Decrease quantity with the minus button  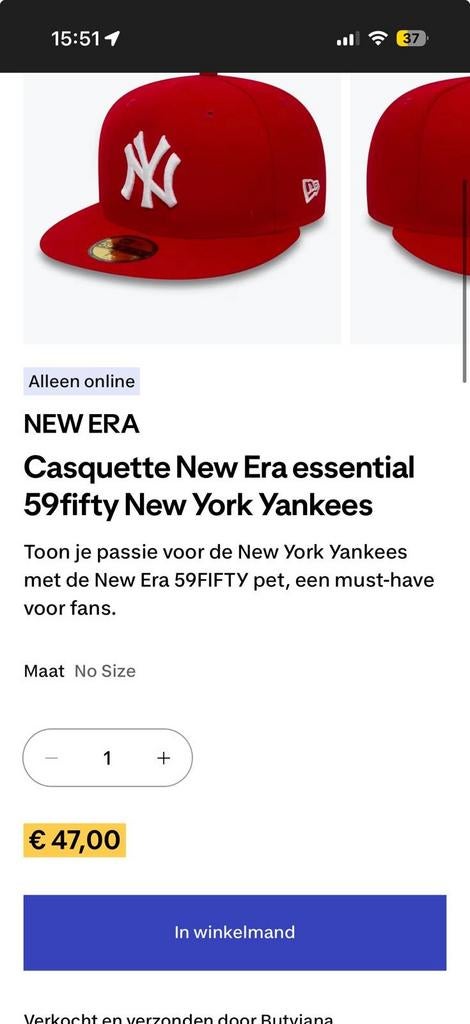[52, 758]
